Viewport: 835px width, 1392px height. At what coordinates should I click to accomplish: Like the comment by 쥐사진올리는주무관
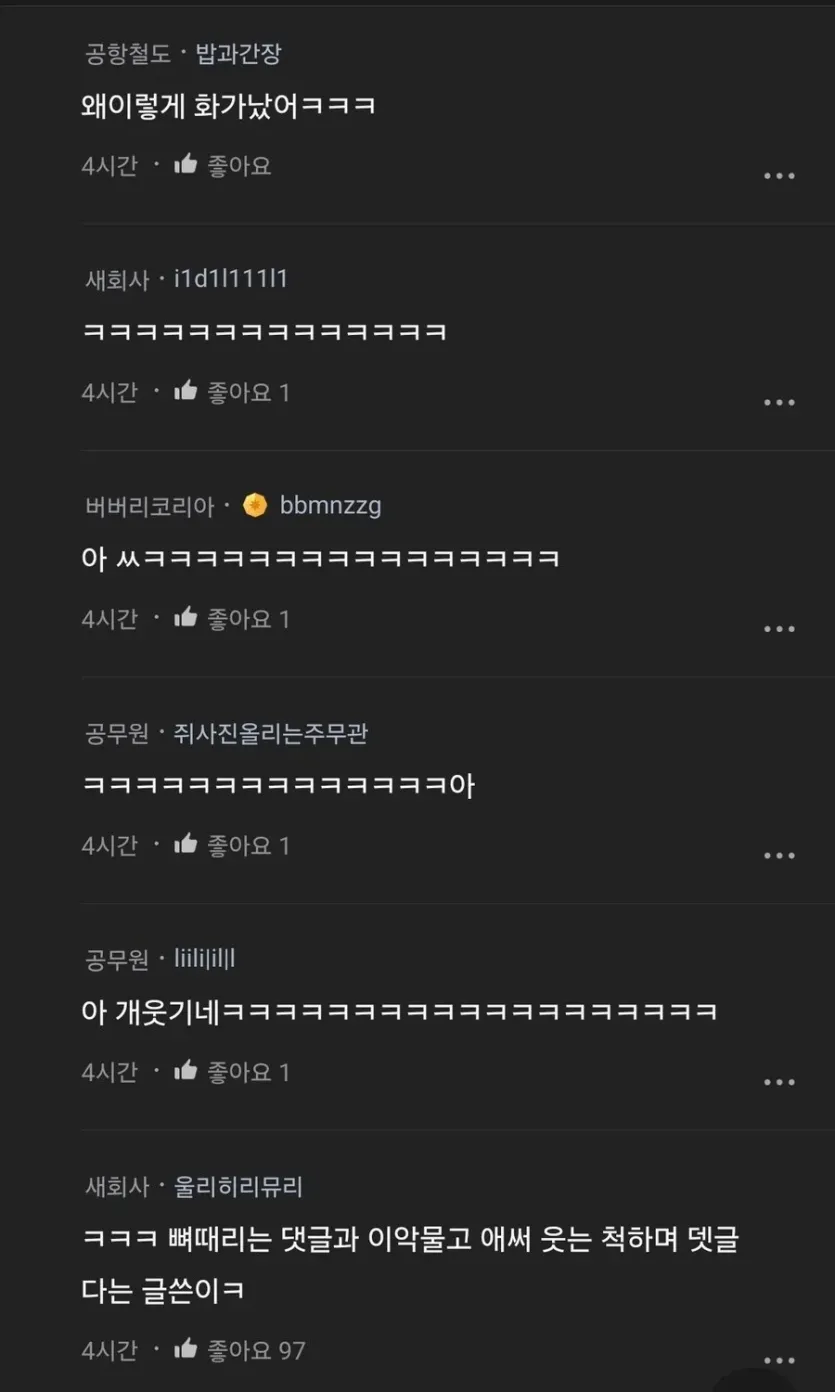(186, 845)
